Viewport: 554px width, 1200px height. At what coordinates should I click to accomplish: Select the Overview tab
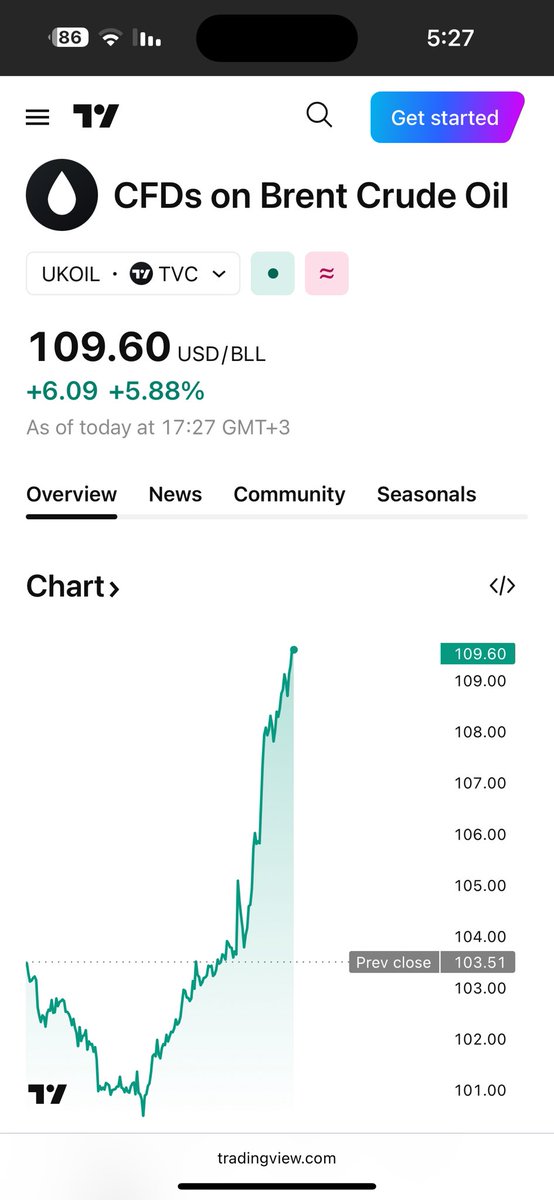click(x=71, y=494)
